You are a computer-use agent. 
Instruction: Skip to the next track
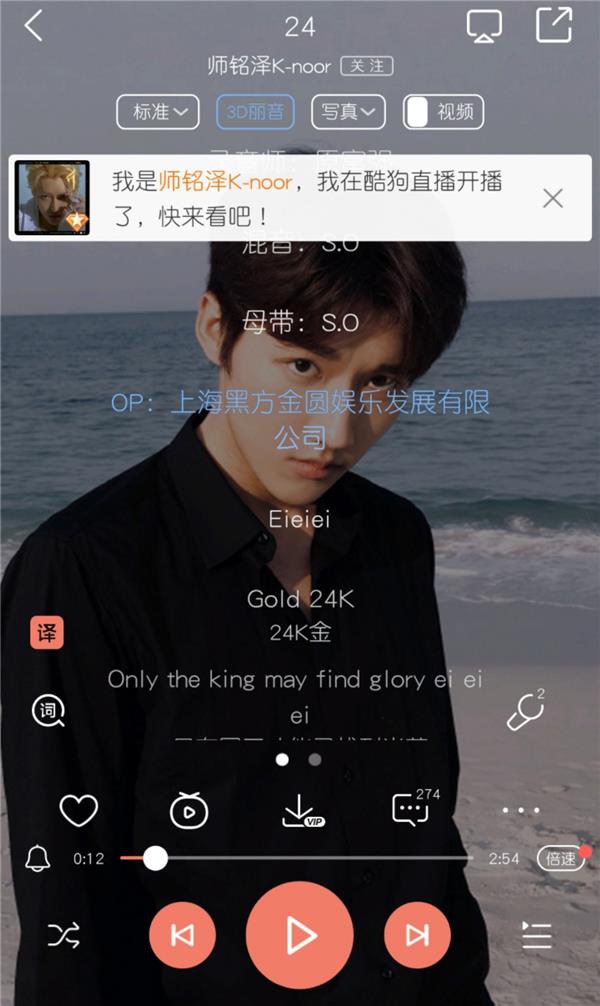click(x=417, y=935)
